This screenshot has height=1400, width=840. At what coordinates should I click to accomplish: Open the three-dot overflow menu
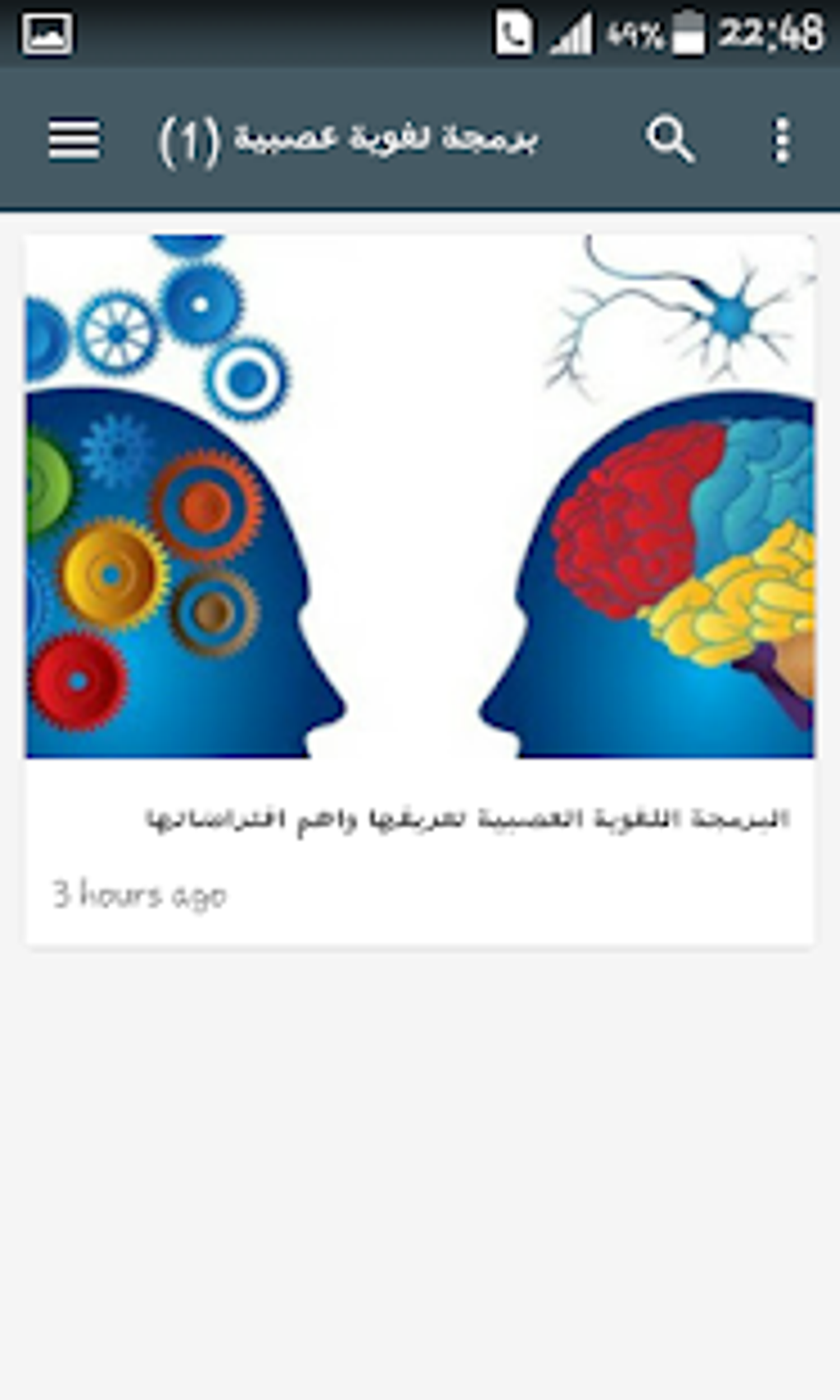pyautogui.click(x=781, y=140)
